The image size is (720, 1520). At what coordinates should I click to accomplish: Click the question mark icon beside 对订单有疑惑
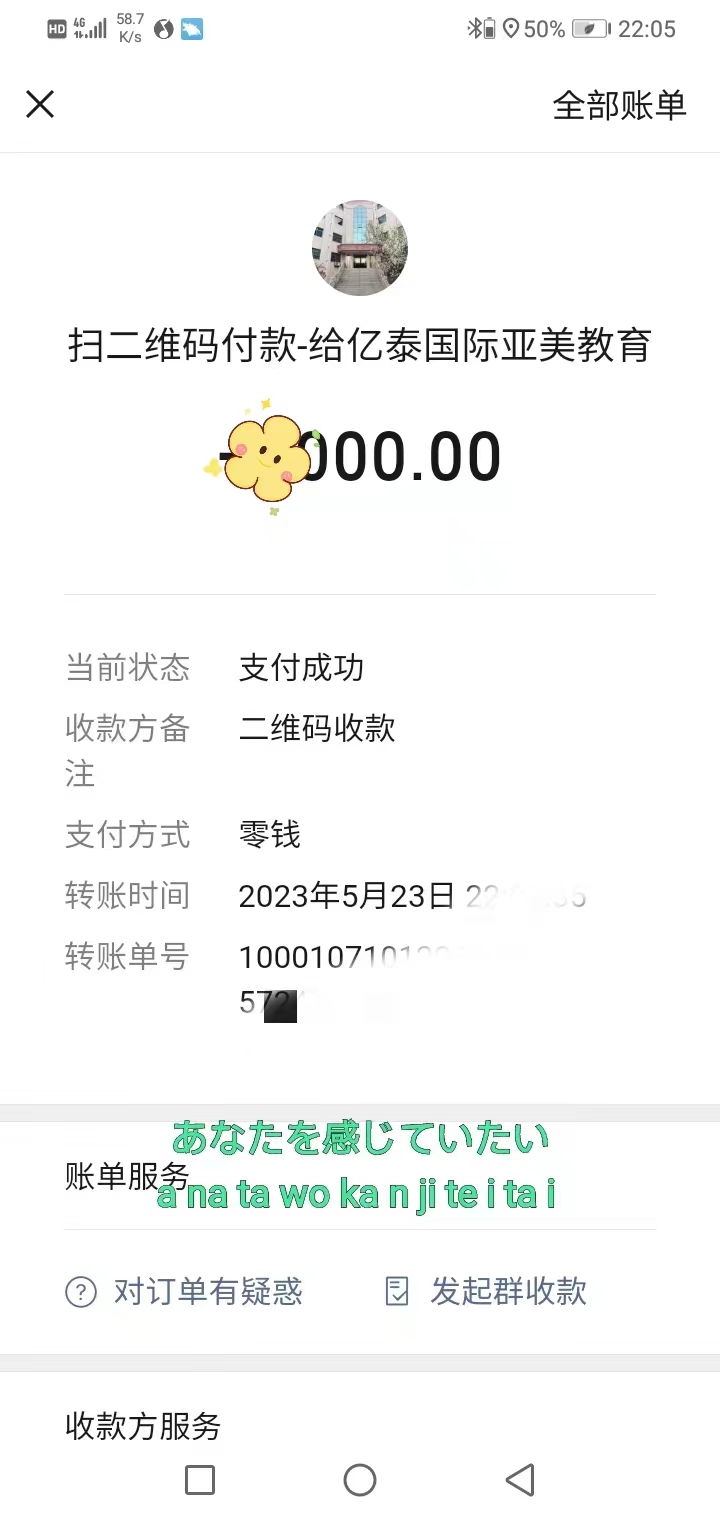point(80,1292)
